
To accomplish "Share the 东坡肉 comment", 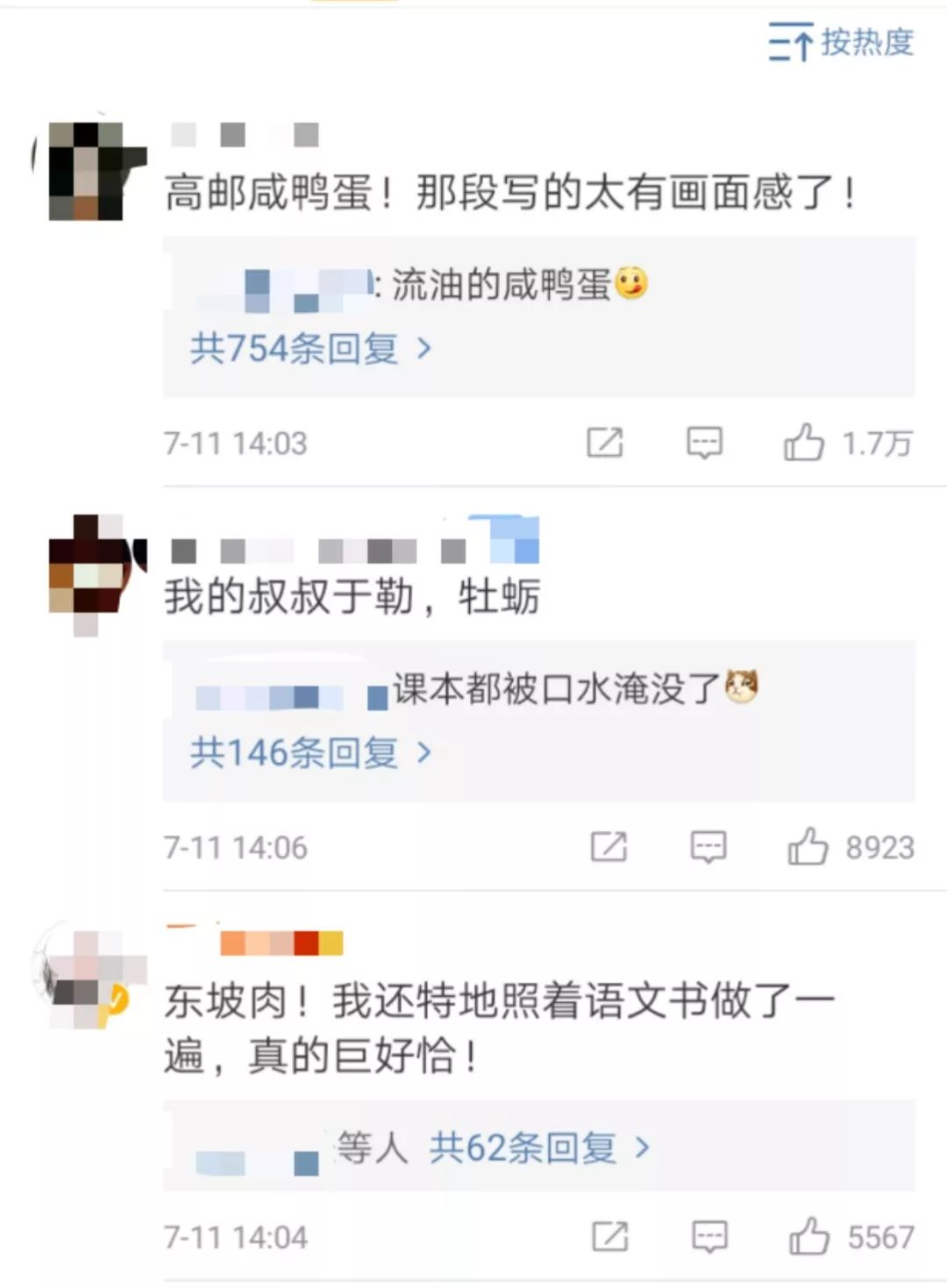I will pyautogui.click(x=609, y=1237).
